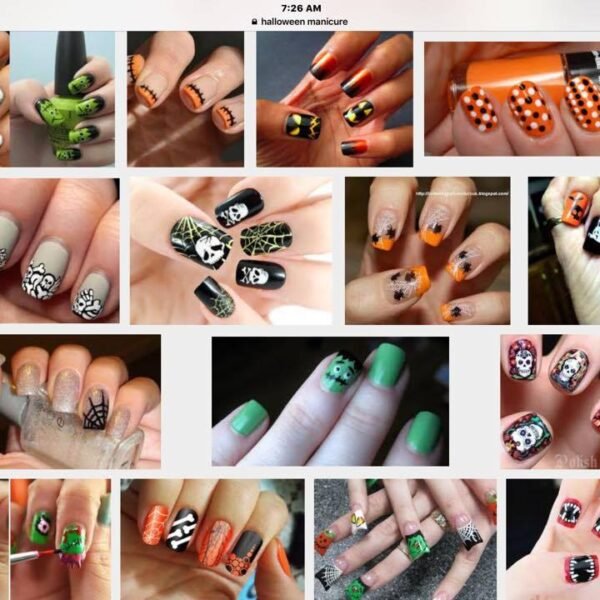This screenshot has height=600, width=600.
Task: Open the orange stitched French tip nails image
Action: coord(186,98)
